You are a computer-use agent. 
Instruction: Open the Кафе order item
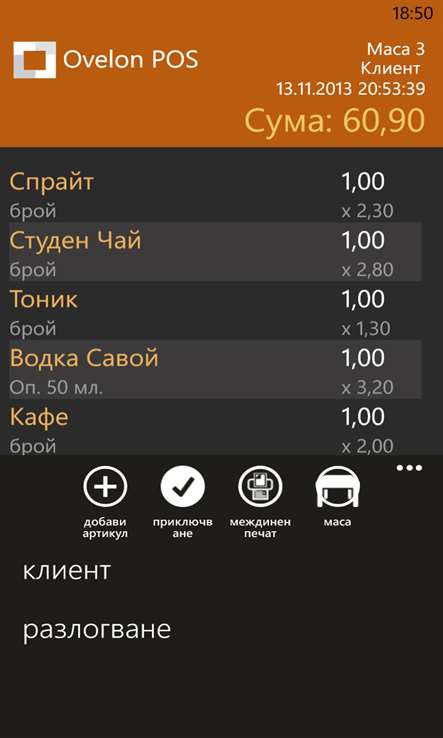[215, 427]
